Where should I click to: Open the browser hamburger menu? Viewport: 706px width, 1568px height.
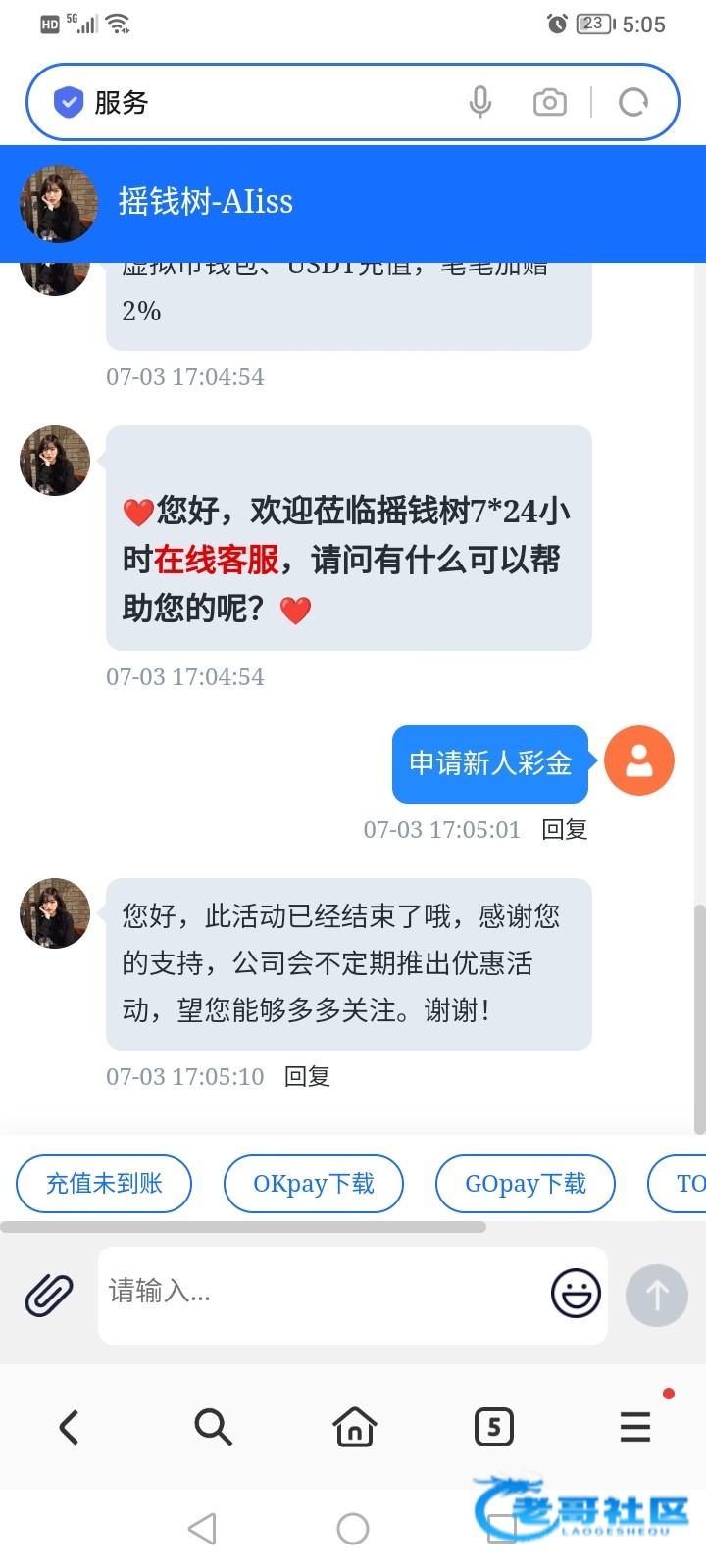pos(635,1427)
